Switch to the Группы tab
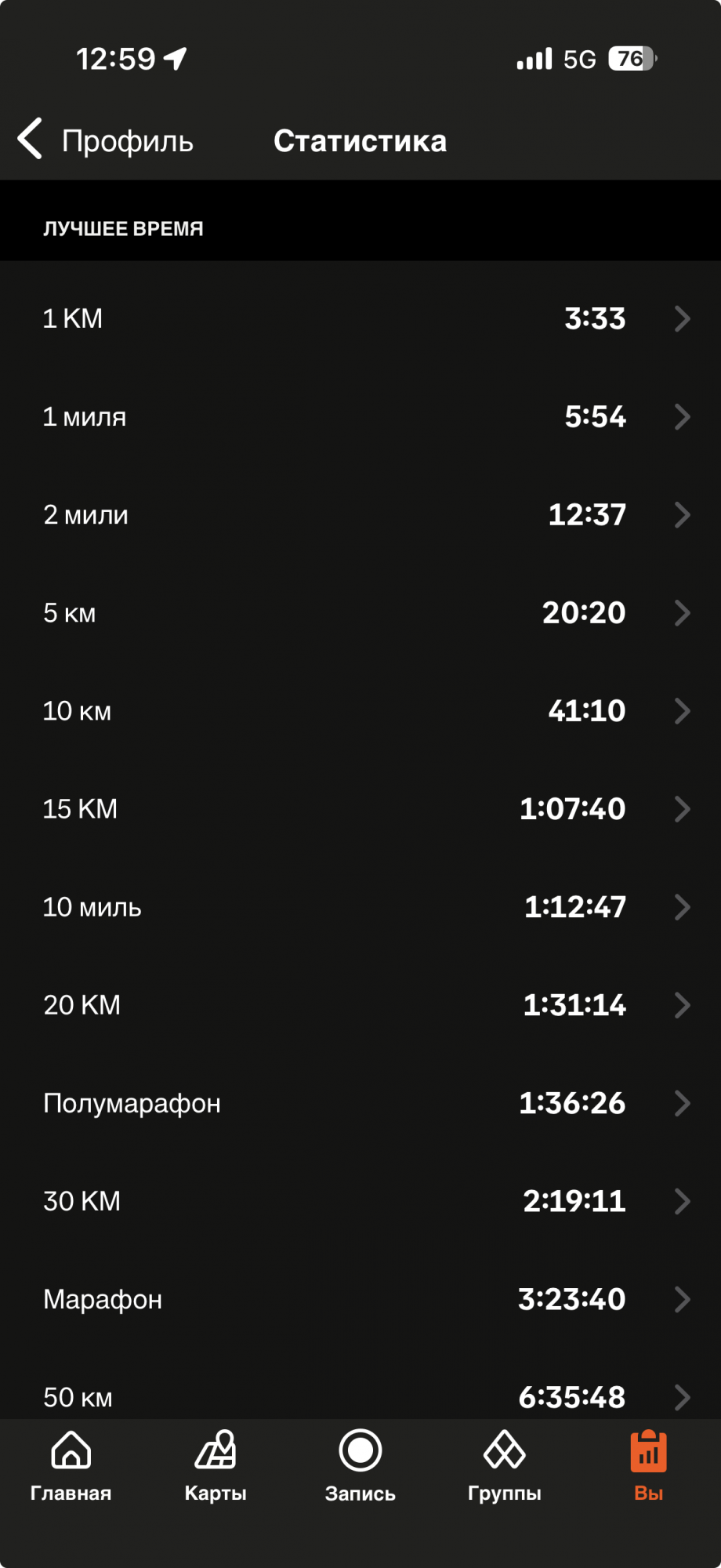The height and width of the screenshot is (1568, 721). [505, 1466]
